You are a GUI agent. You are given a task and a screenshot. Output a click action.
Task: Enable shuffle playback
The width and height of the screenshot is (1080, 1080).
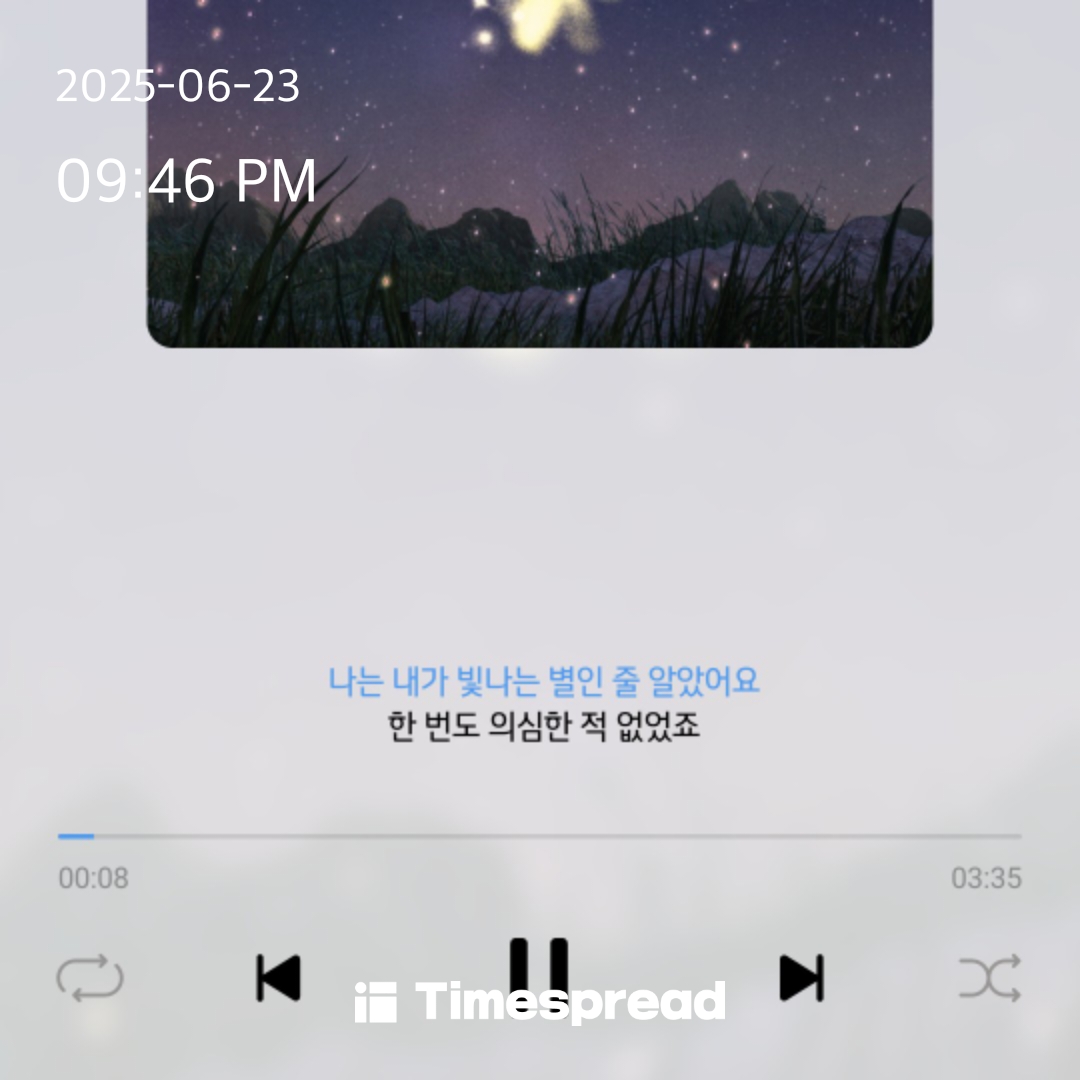(x=990, y=978)
